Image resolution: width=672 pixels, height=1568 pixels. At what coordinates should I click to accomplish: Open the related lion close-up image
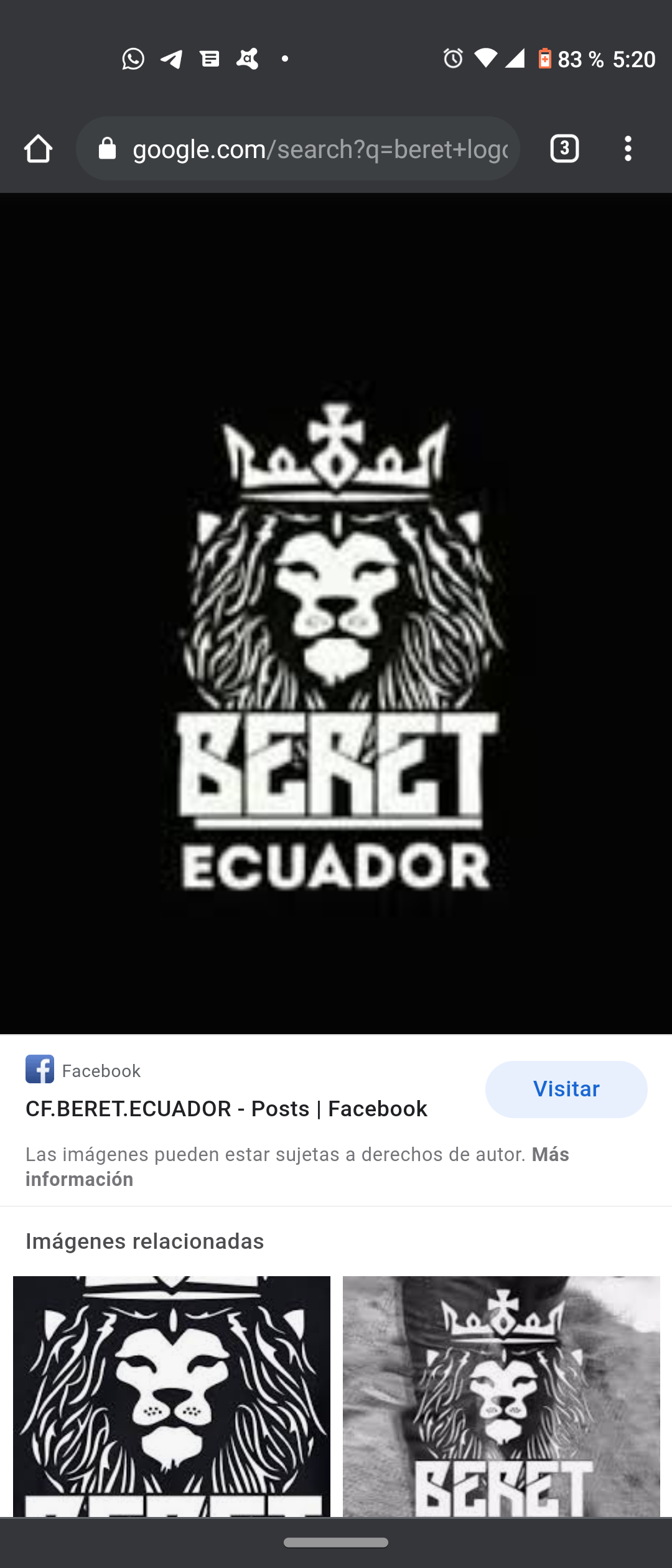tap(171, 1395)
